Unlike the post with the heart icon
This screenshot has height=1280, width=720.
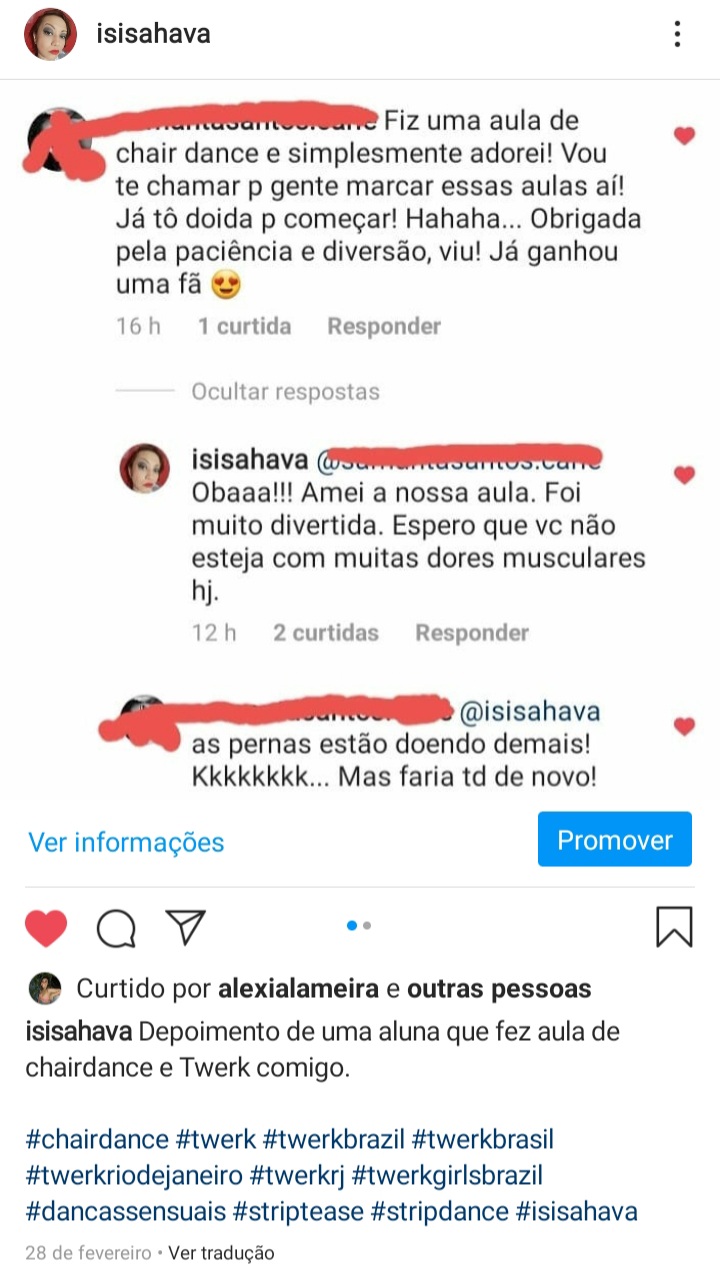click(x=46, y=929)
